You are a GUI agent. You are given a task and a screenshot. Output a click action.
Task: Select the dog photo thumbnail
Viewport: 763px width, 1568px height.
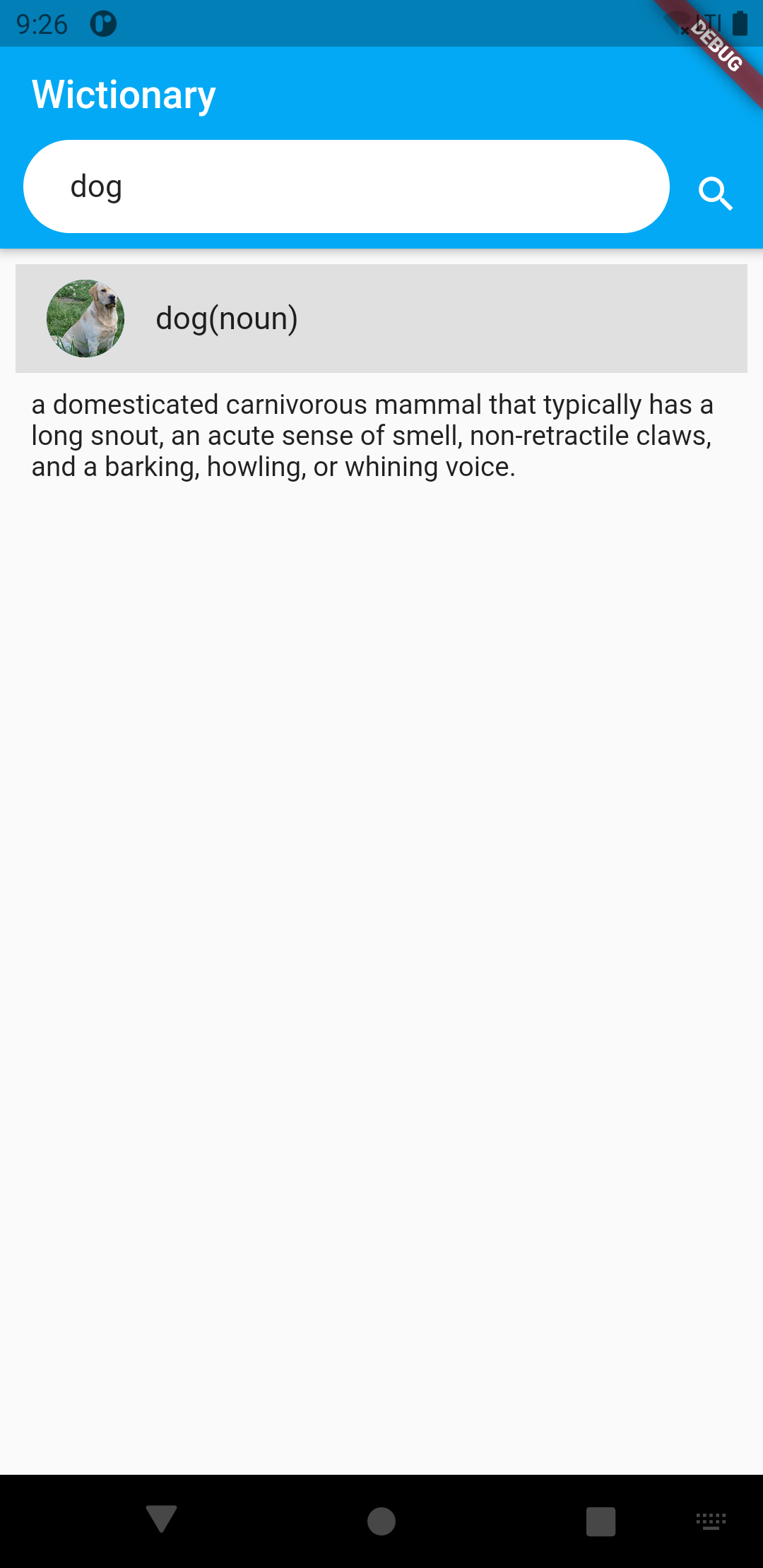(85, 319)
